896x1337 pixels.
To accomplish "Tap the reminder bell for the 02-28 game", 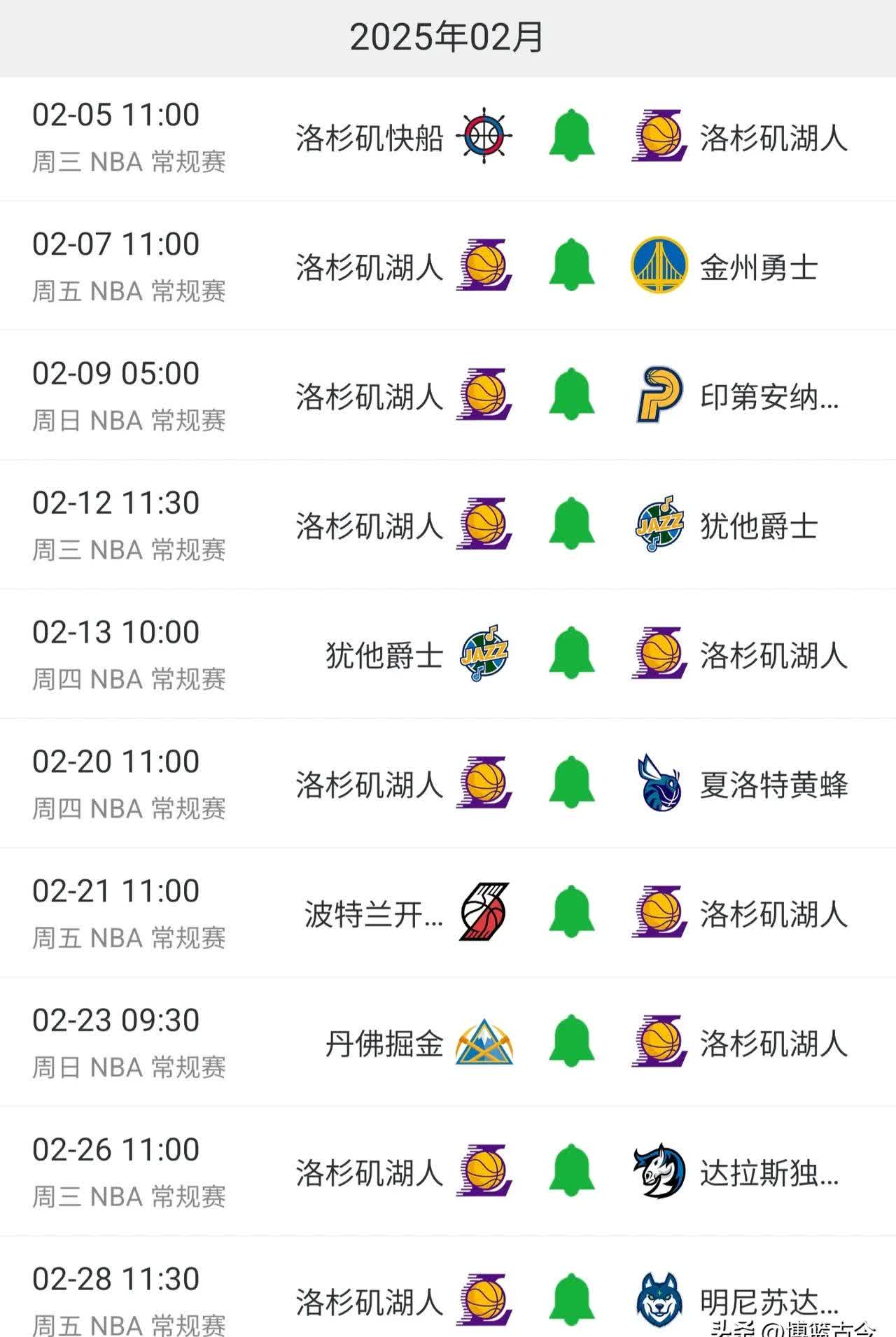I will (571, 1300).
